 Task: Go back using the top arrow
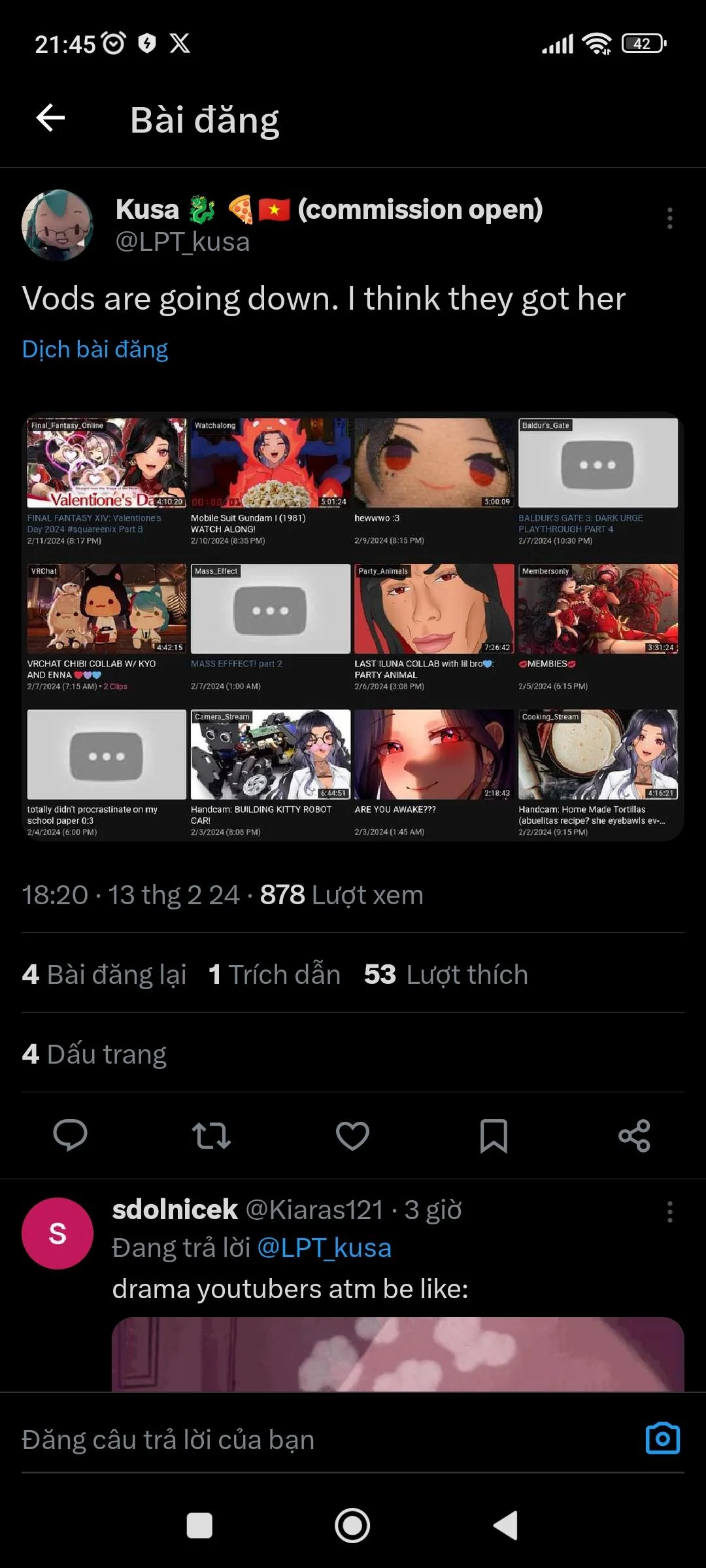click(x=50, y=118)
